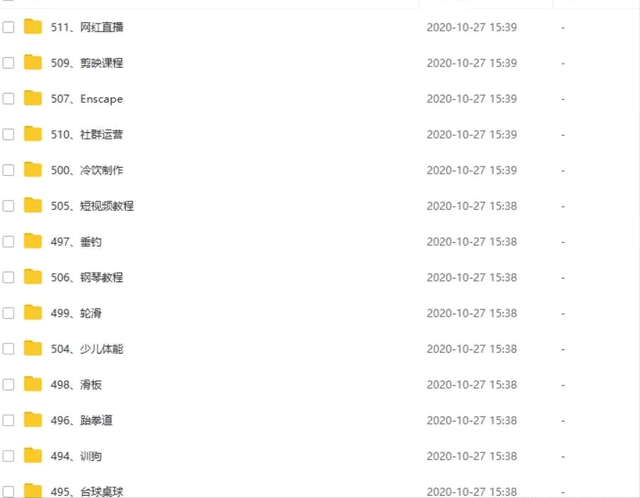The width and height of the screenshot is (640, 498).
Task: Select the checkbox for 496、跆拳道
Action: 9,420
